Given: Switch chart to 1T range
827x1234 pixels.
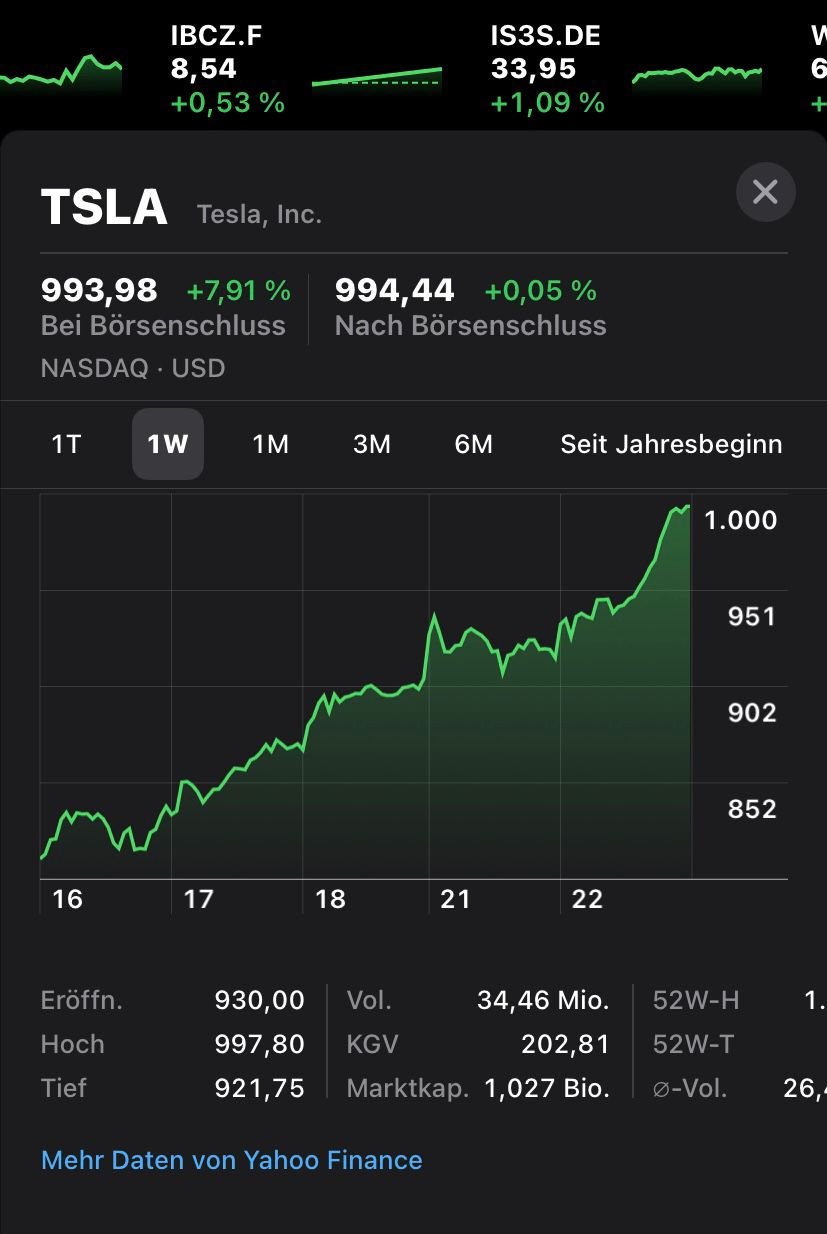Looking at the screenshot, I should click(x=66, y=444).
